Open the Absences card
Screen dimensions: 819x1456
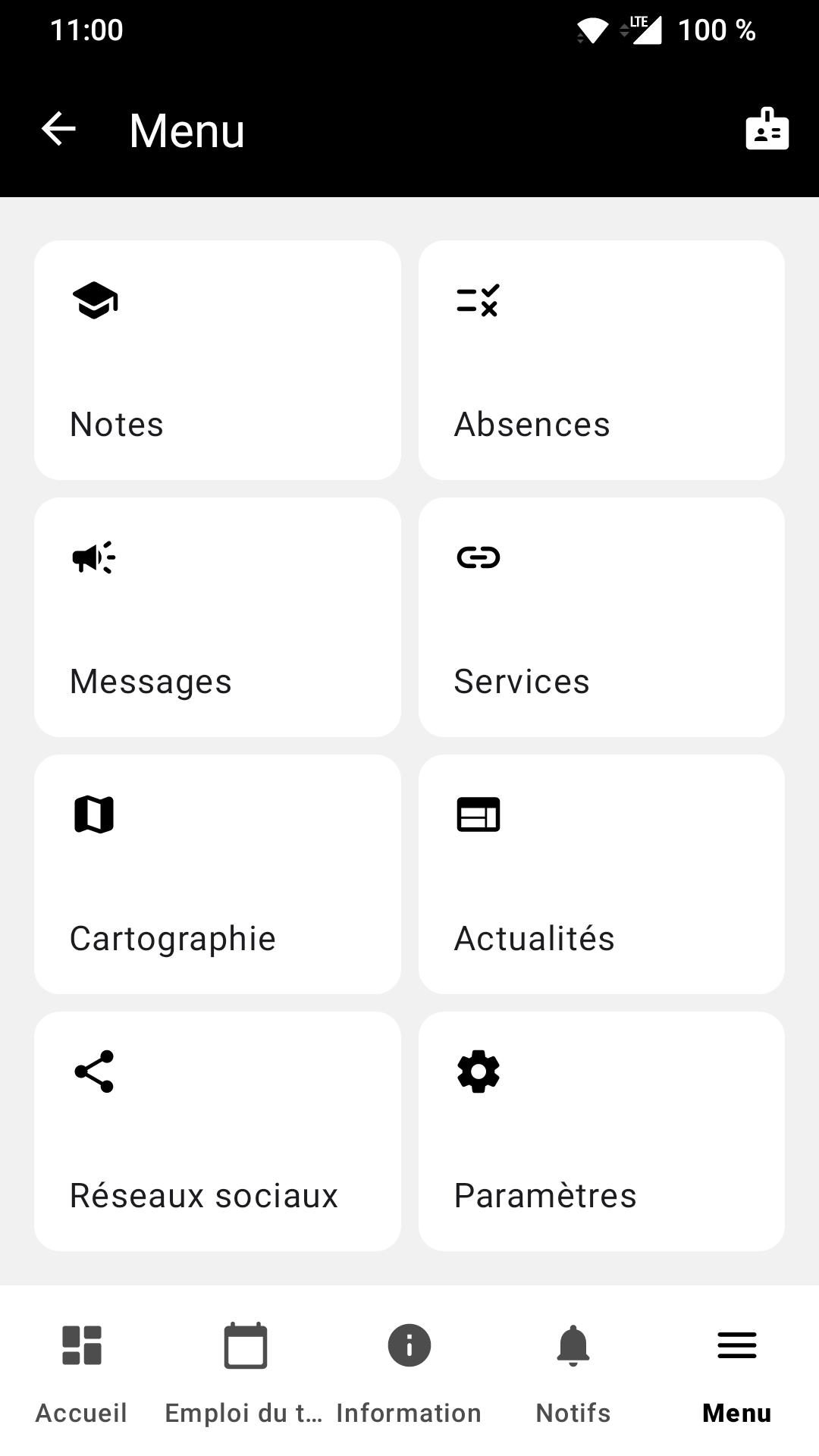coord(601,360)
